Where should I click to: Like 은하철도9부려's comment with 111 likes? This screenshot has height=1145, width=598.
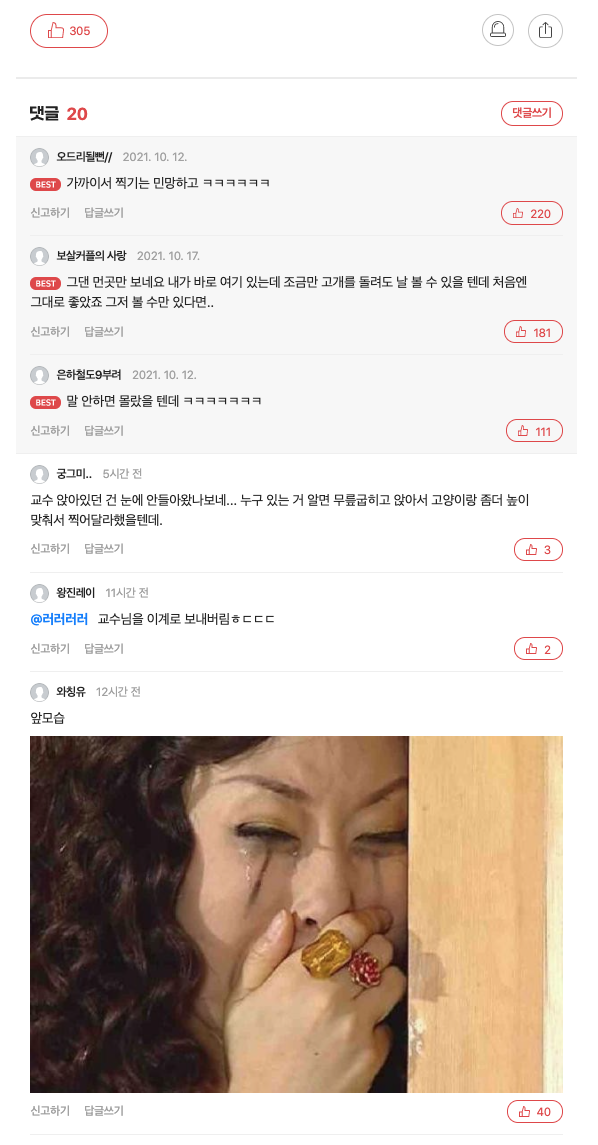pyautogui.click(x=534, y=431)
